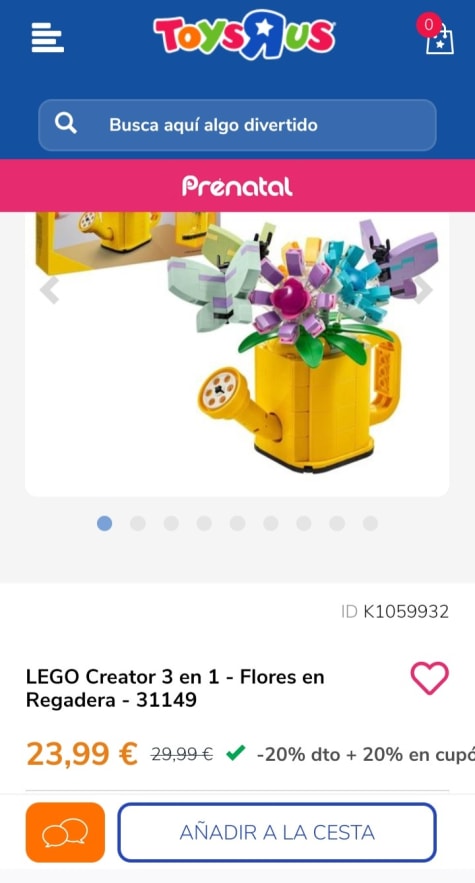Show the previous product image

50,291
